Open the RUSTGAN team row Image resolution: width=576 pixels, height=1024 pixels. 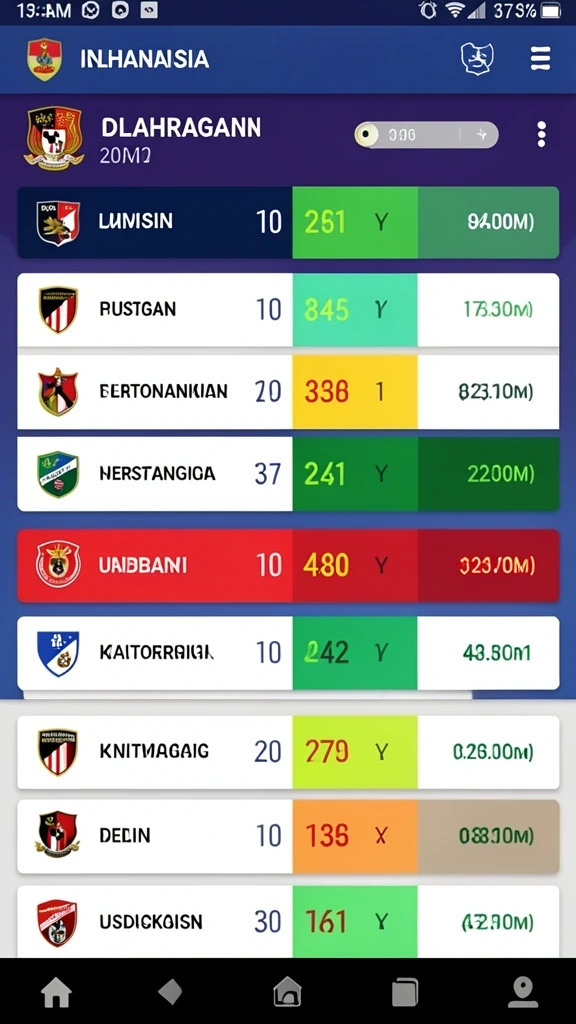288,310
